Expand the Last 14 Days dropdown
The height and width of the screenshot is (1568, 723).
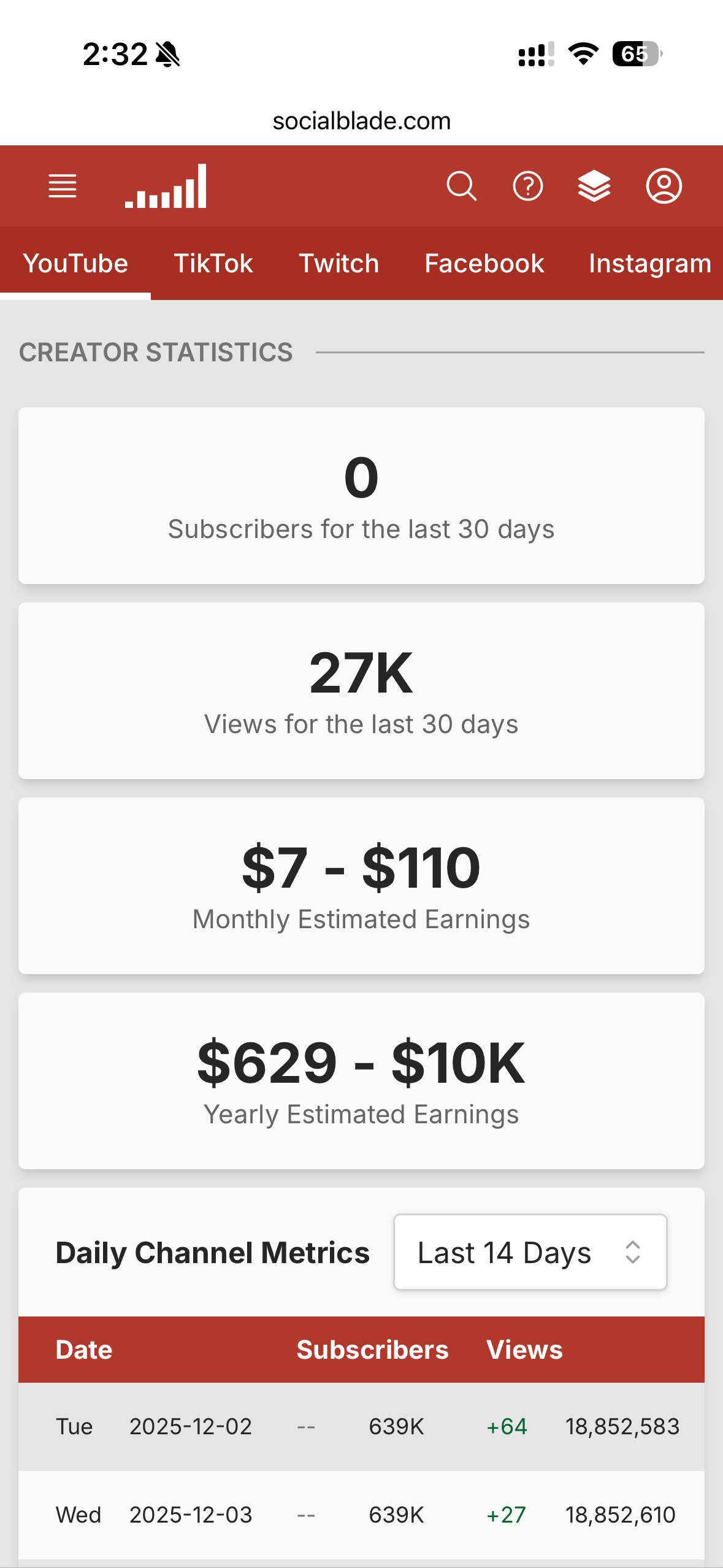tap(530, 1252)
